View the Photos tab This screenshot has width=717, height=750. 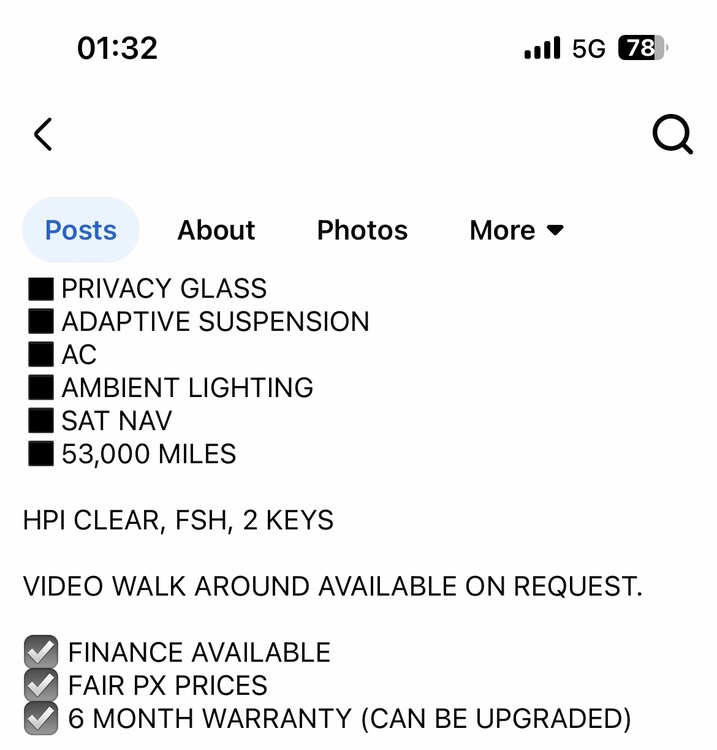point(362,230)
